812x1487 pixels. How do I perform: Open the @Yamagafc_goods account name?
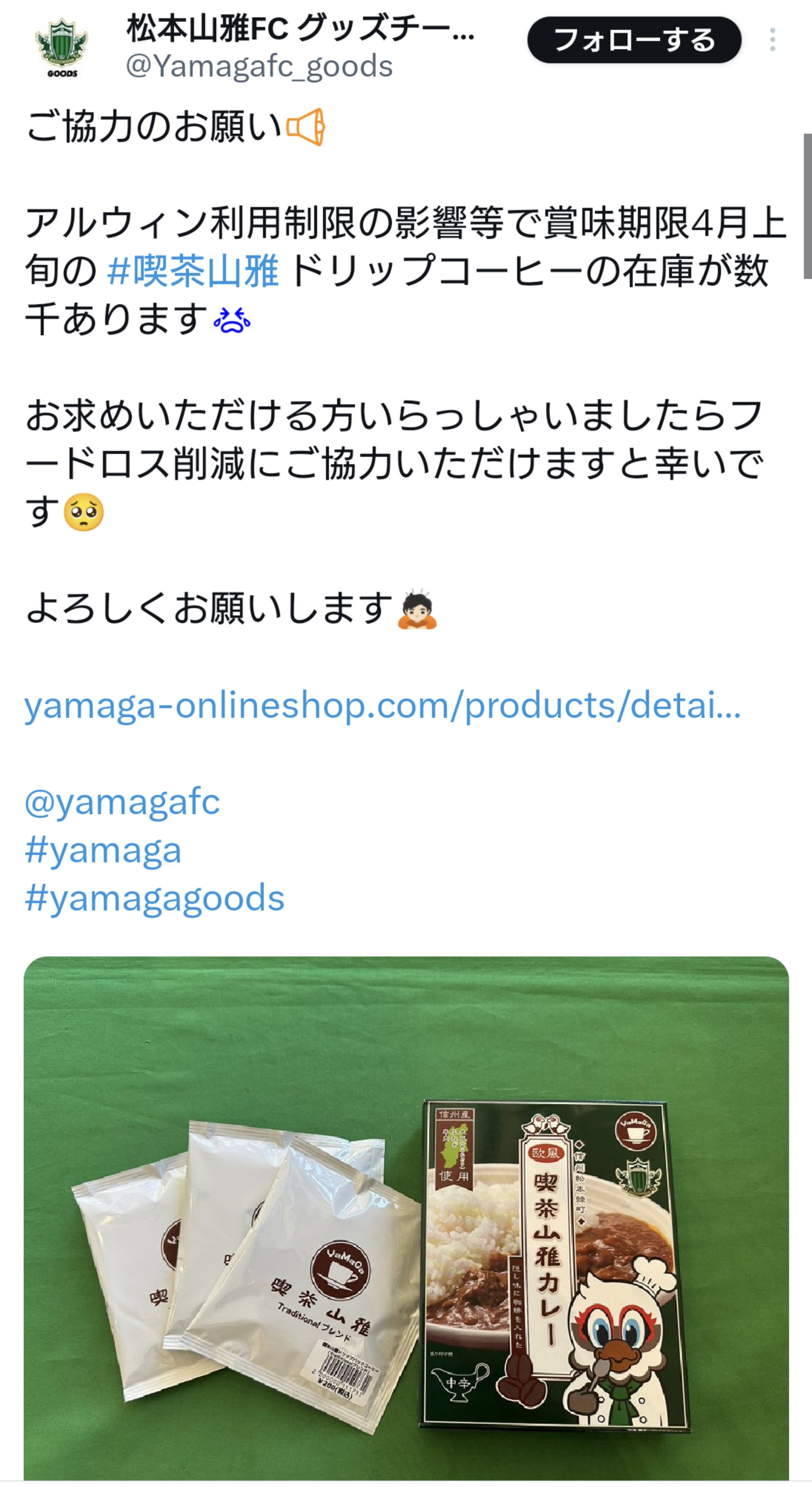259,66
